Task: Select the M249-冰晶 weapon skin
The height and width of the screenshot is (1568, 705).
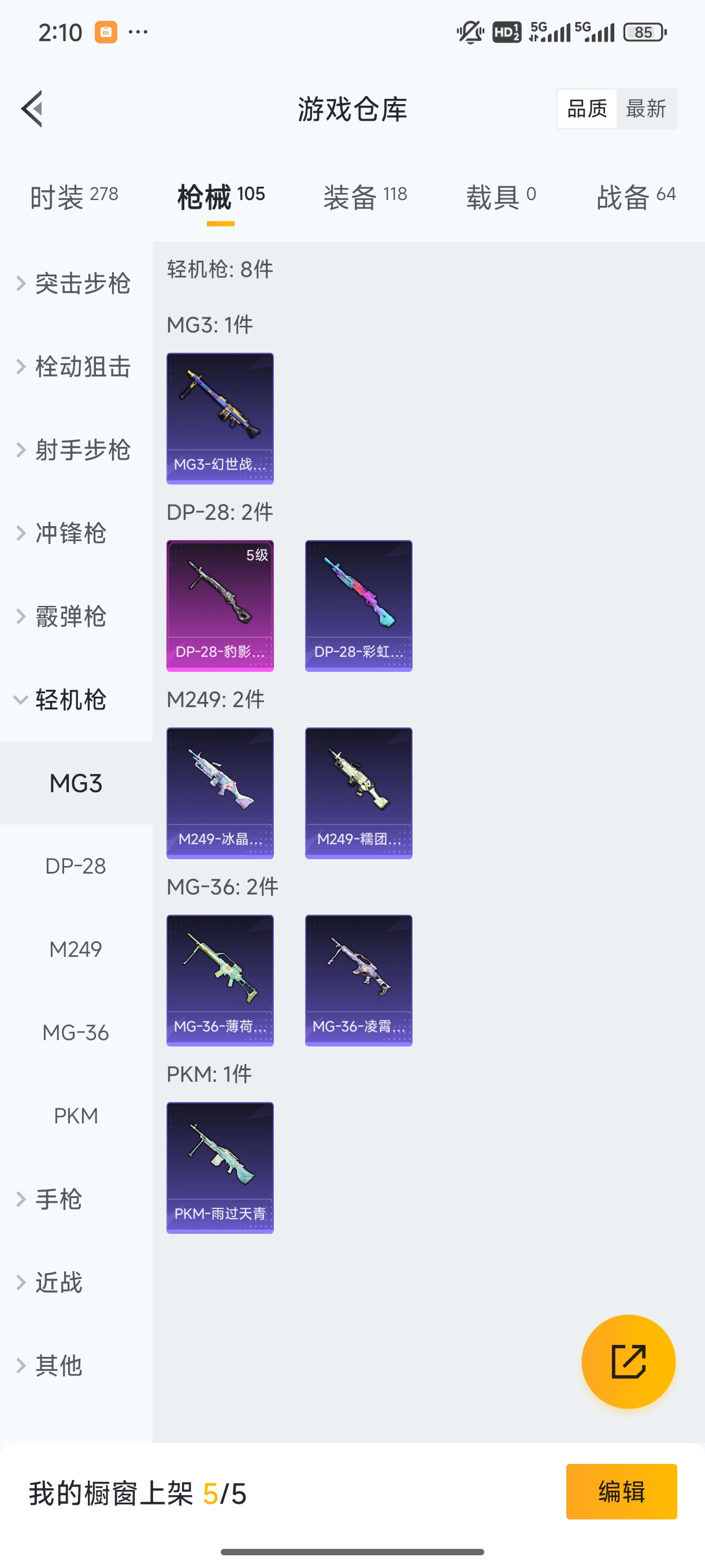Action: point(220,793)
